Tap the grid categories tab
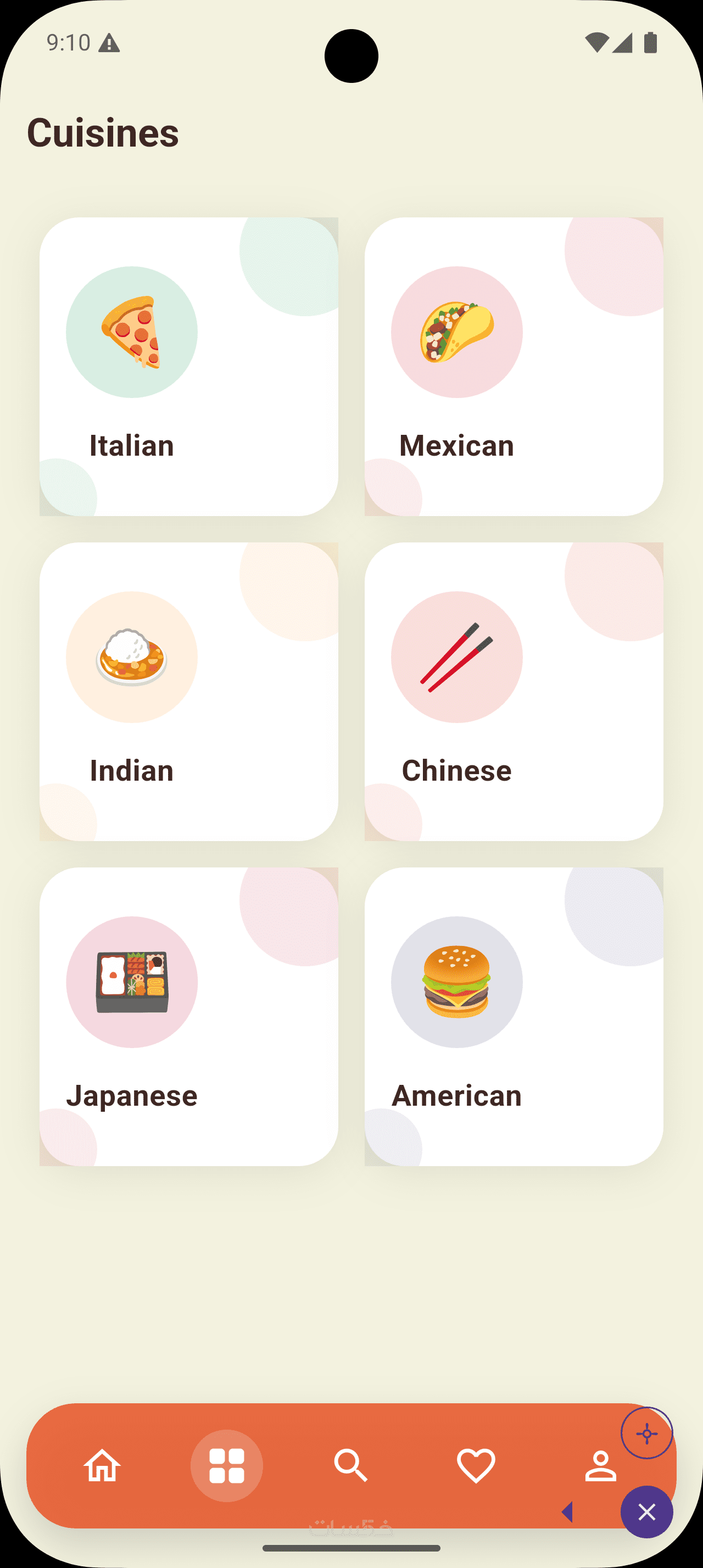This screenshot has width=703, height=1568. tap(226, 1466)
